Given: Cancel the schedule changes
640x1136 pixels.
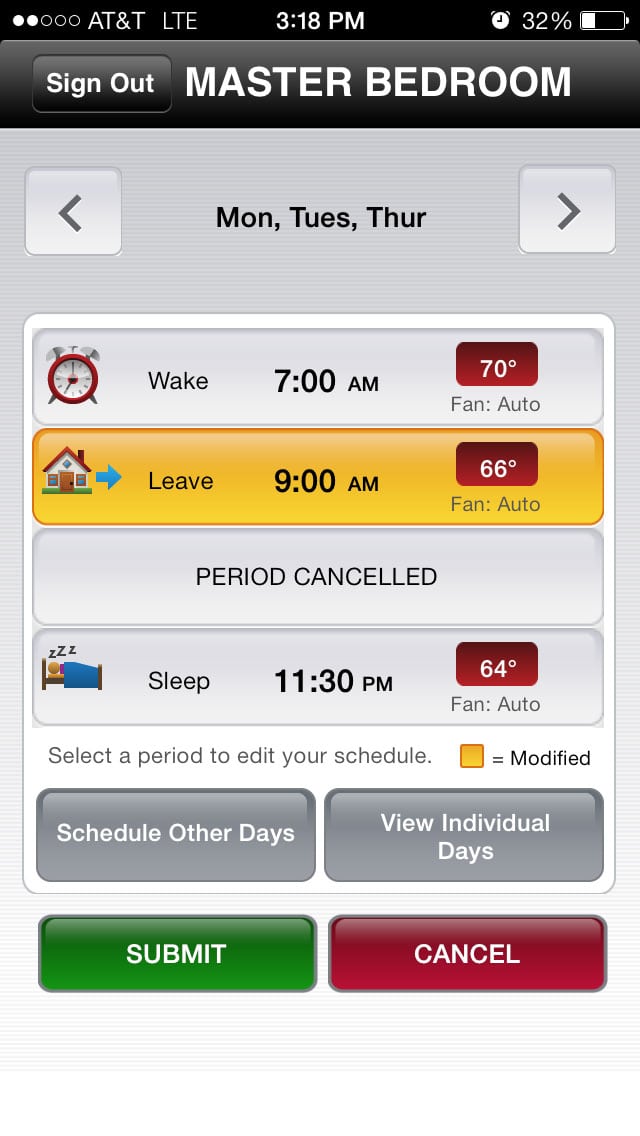Looking at the screenshot, I should tap(467, 953).
